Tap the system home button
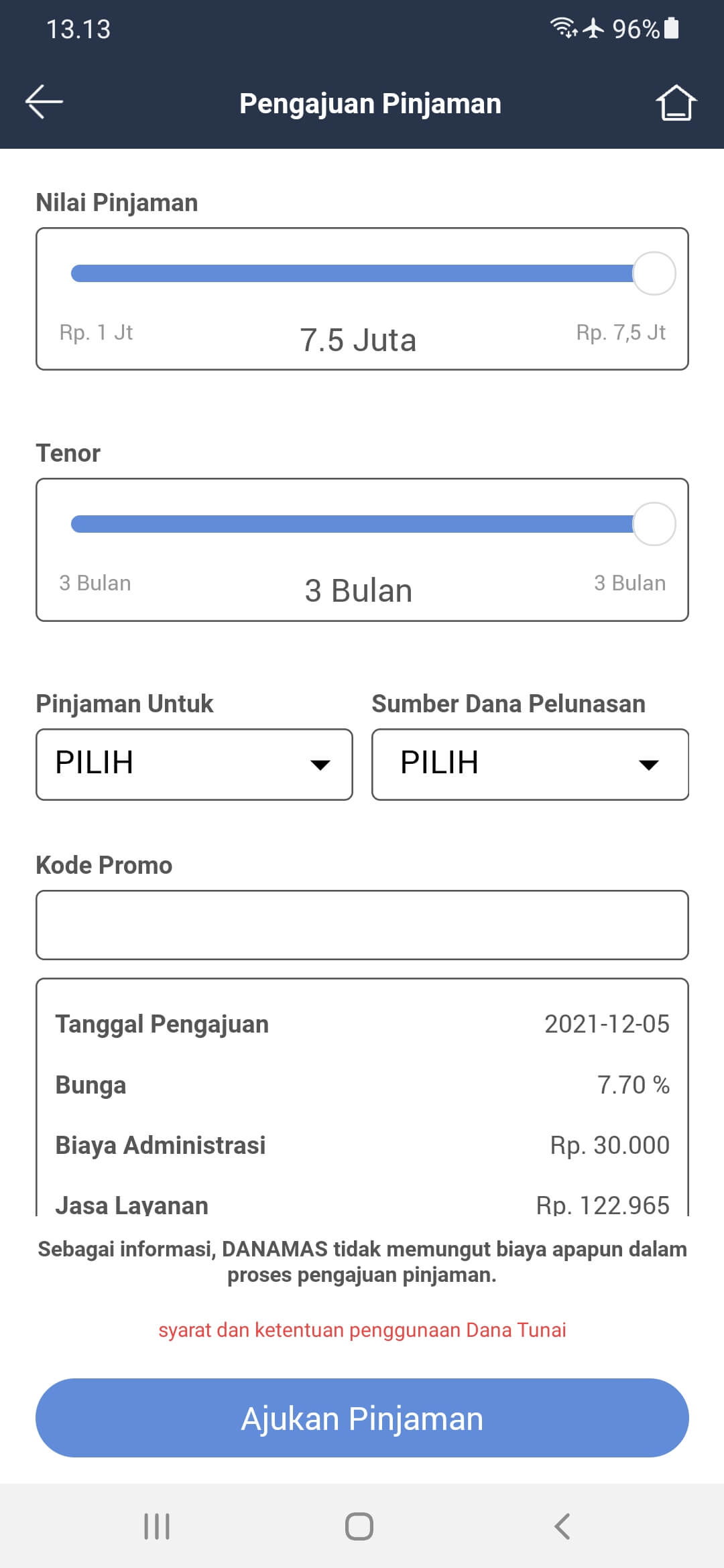 [359, 1526]
